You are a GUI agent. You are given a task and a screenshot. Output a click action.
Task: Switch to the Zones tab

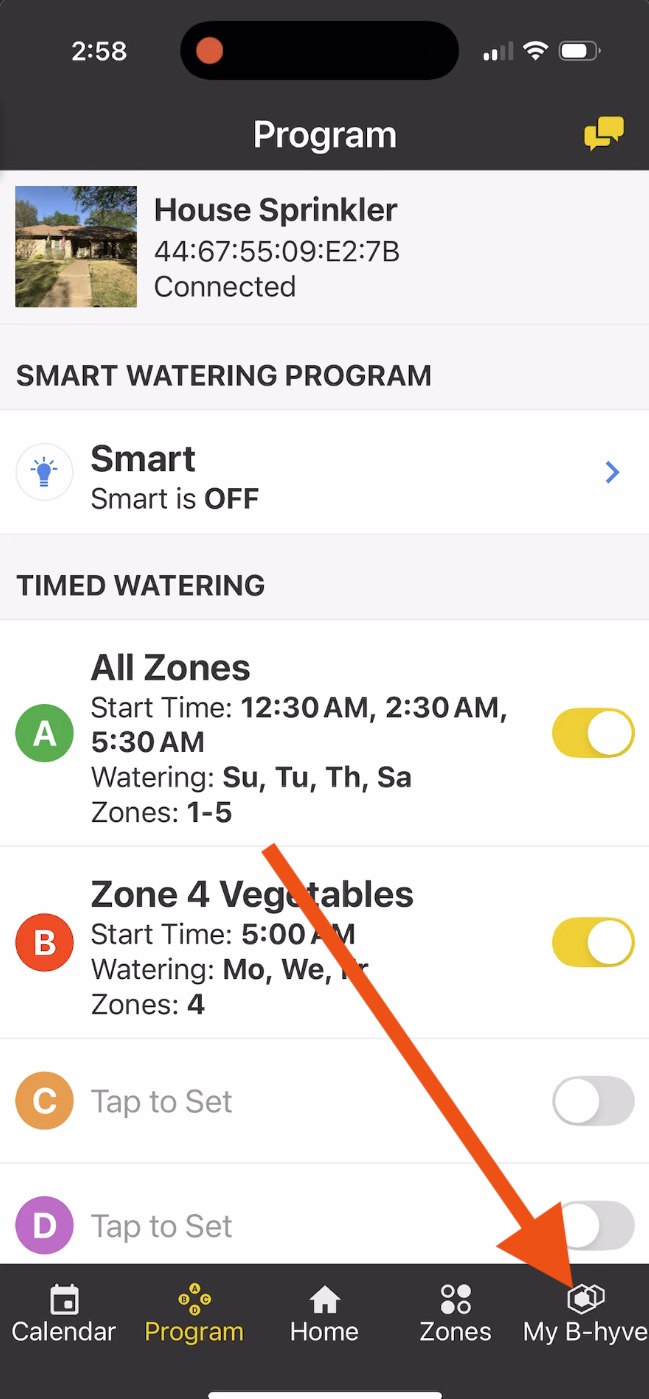tap(455, 1314)
